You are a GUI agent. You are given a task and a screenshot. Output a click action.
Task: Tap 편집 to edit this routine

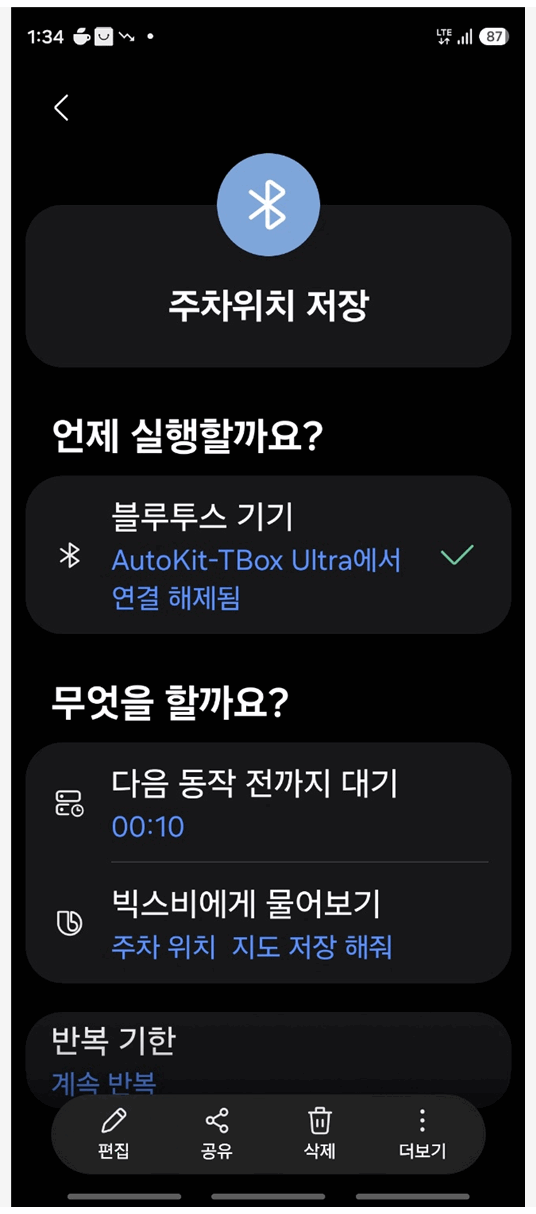pyautogui.click(x=114, y=1133)
